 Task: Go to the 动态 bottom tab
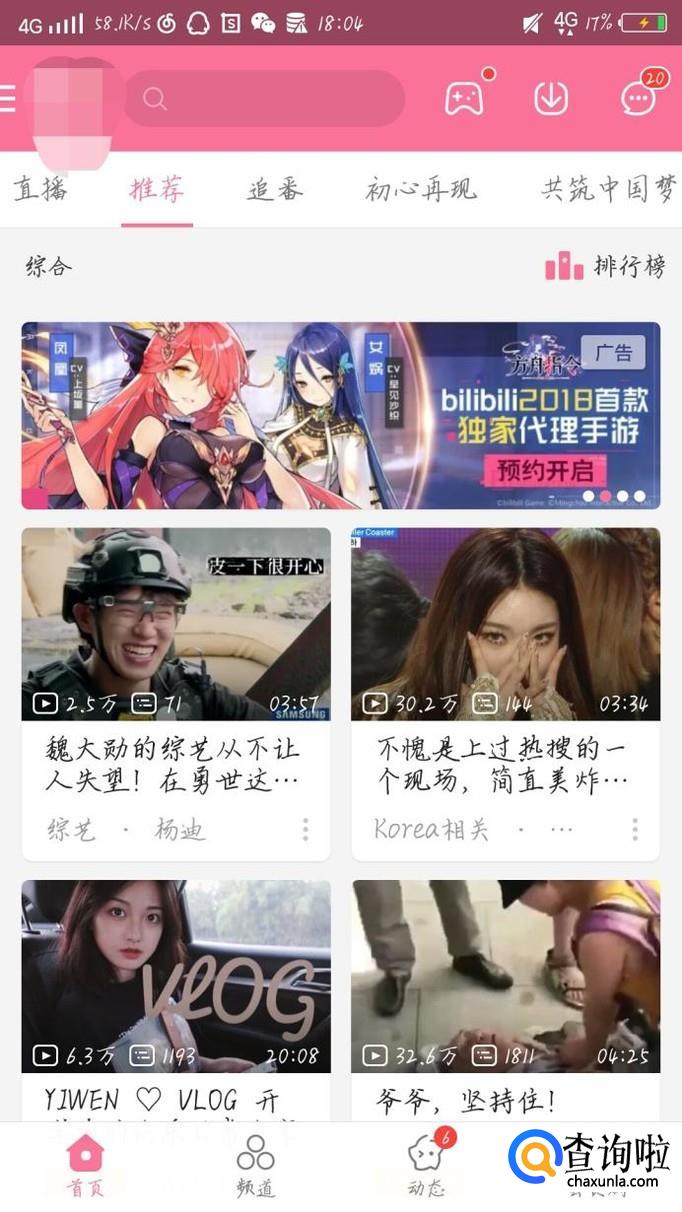(426, 1166)
